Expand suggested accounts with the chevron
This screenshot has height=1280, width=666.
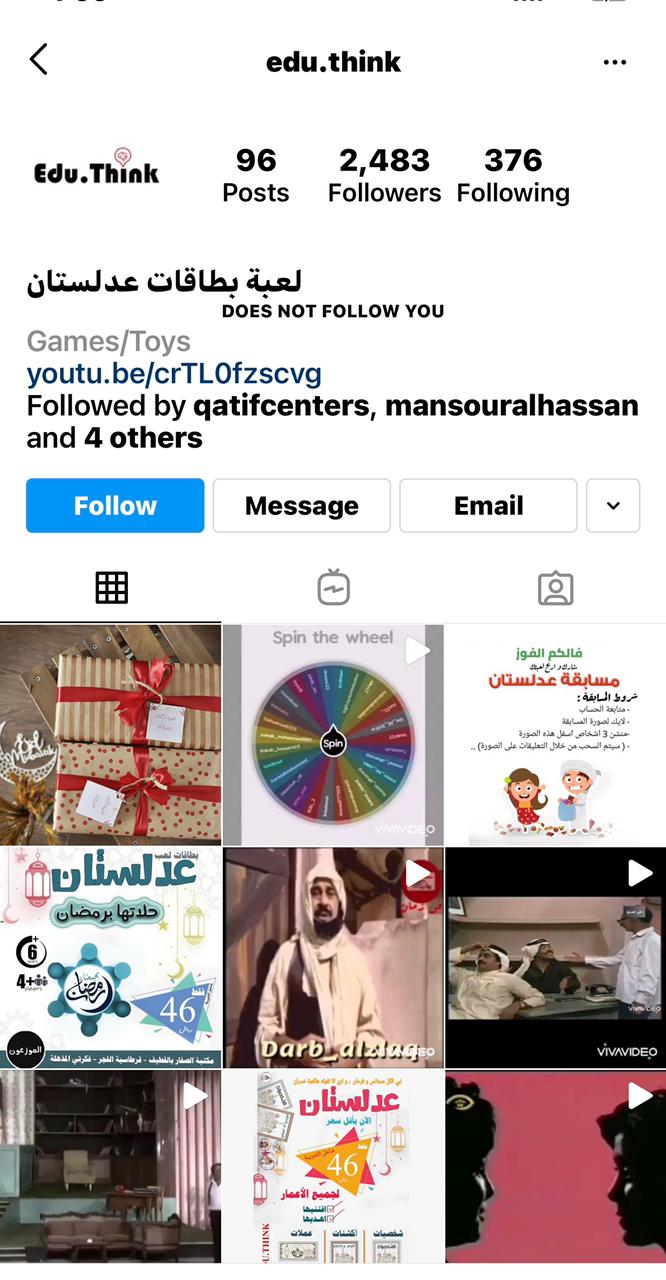613,505
